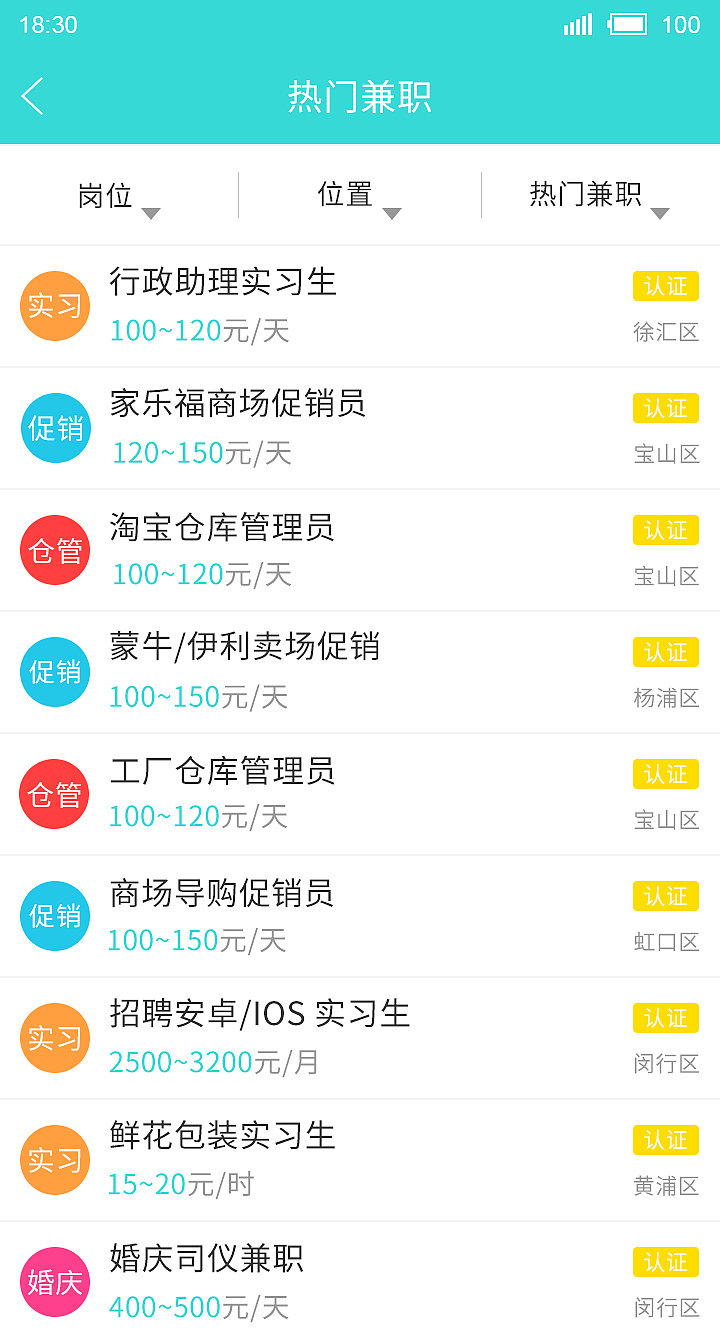Click the 认证 badge on 行政助理实习生 row
720x1342 pixels.
pos(666,286)
